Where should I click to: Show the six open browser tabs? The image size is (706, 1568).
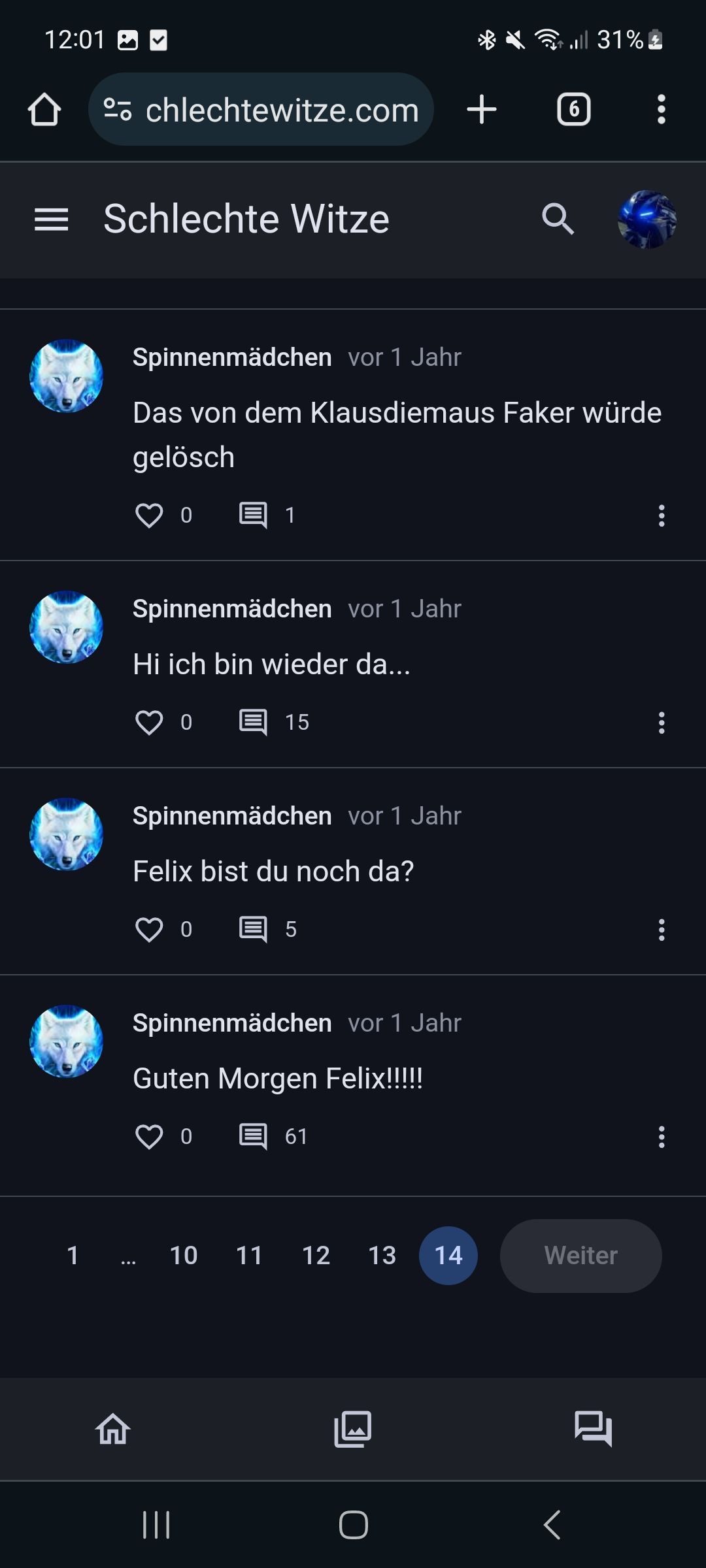tap(573, 109)
